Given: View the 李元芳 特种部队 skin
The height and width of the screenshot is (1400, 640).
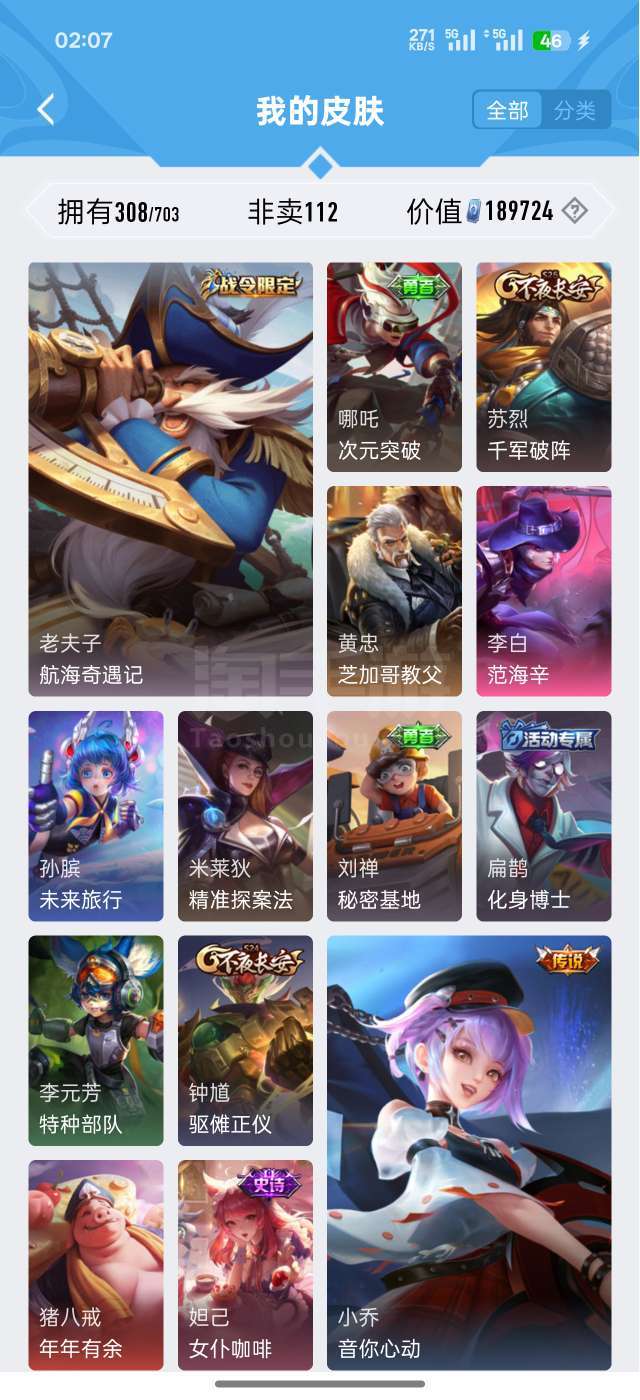Looking at the screenshot, I should coord(96,1040).
